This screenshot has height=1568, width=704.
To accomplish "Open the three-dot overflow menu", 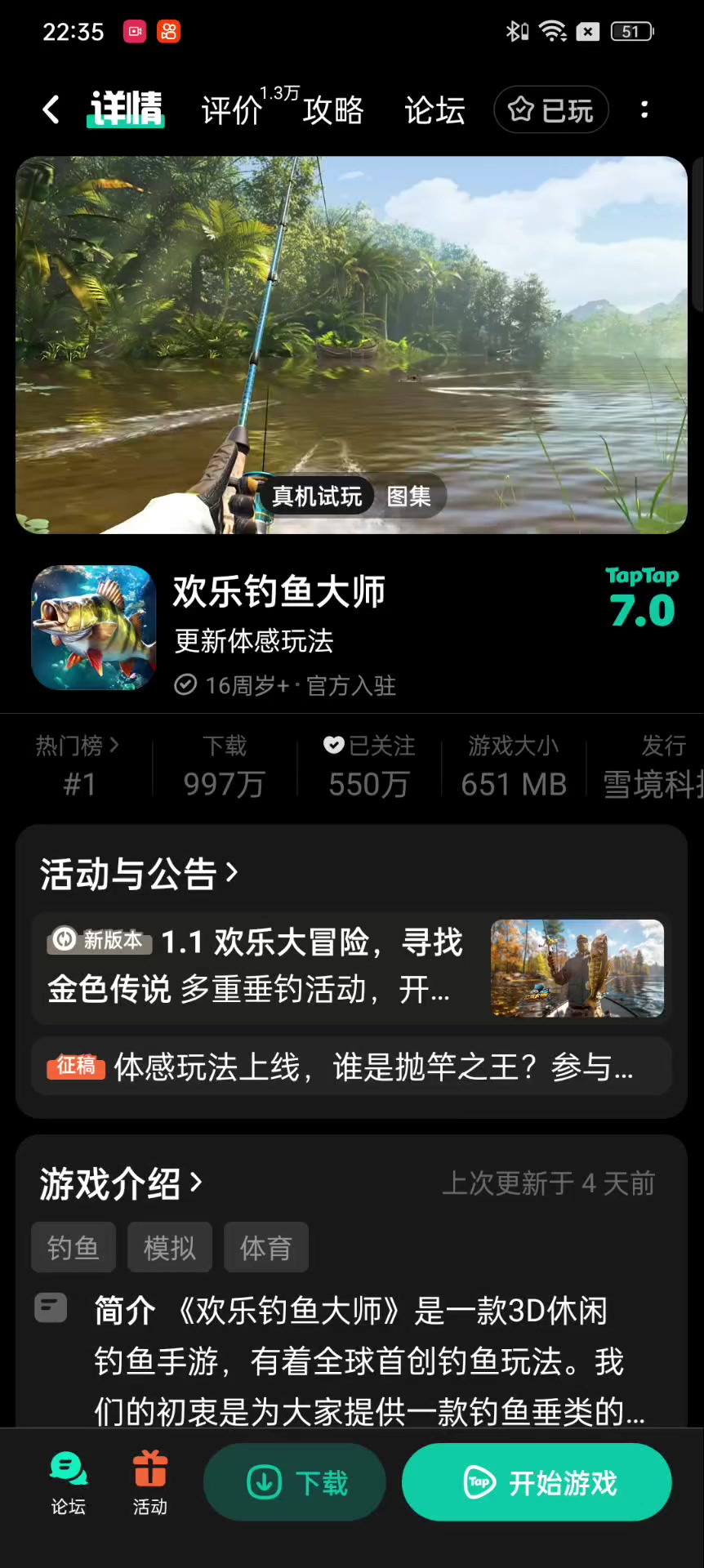I will click(x=644, y=109).
